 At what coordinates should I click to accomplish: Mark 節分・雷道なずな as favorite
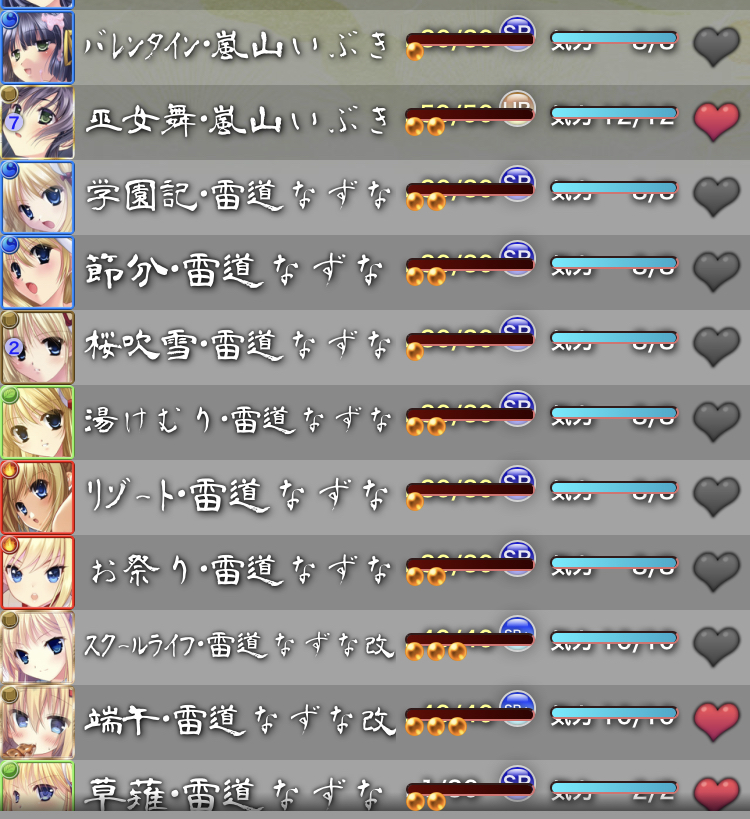(x=716, y=272)
